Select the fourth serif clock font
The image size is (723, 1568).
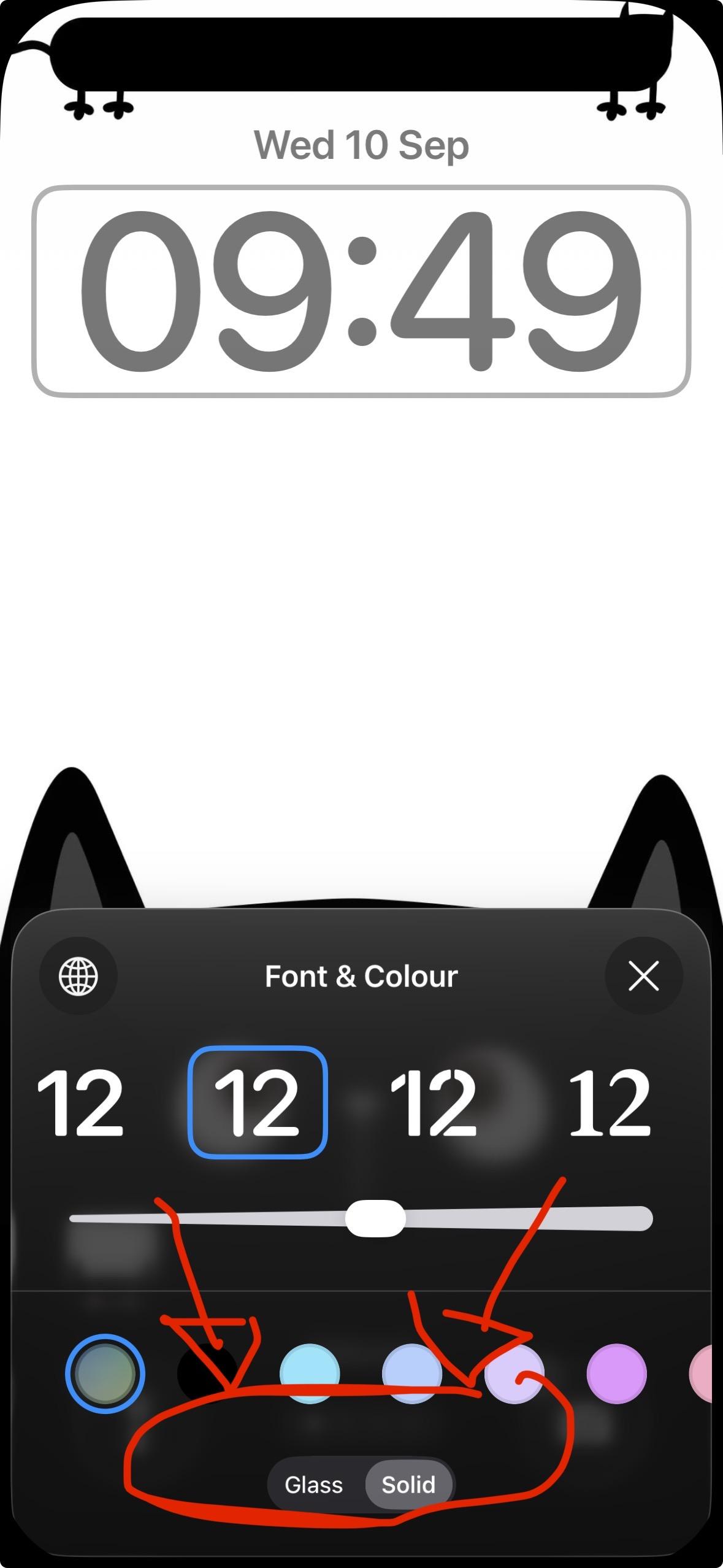pyautogui.click(x=609, y=1102)
